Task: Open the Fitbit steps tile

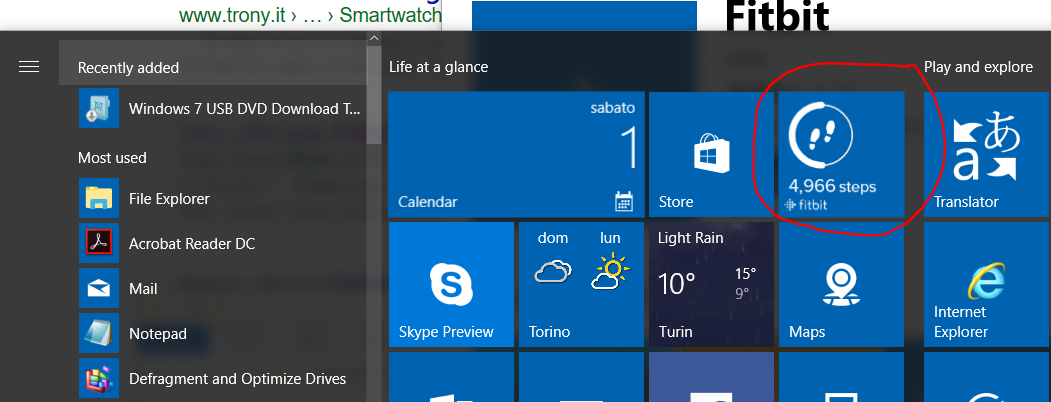Action: coord(841,154)
